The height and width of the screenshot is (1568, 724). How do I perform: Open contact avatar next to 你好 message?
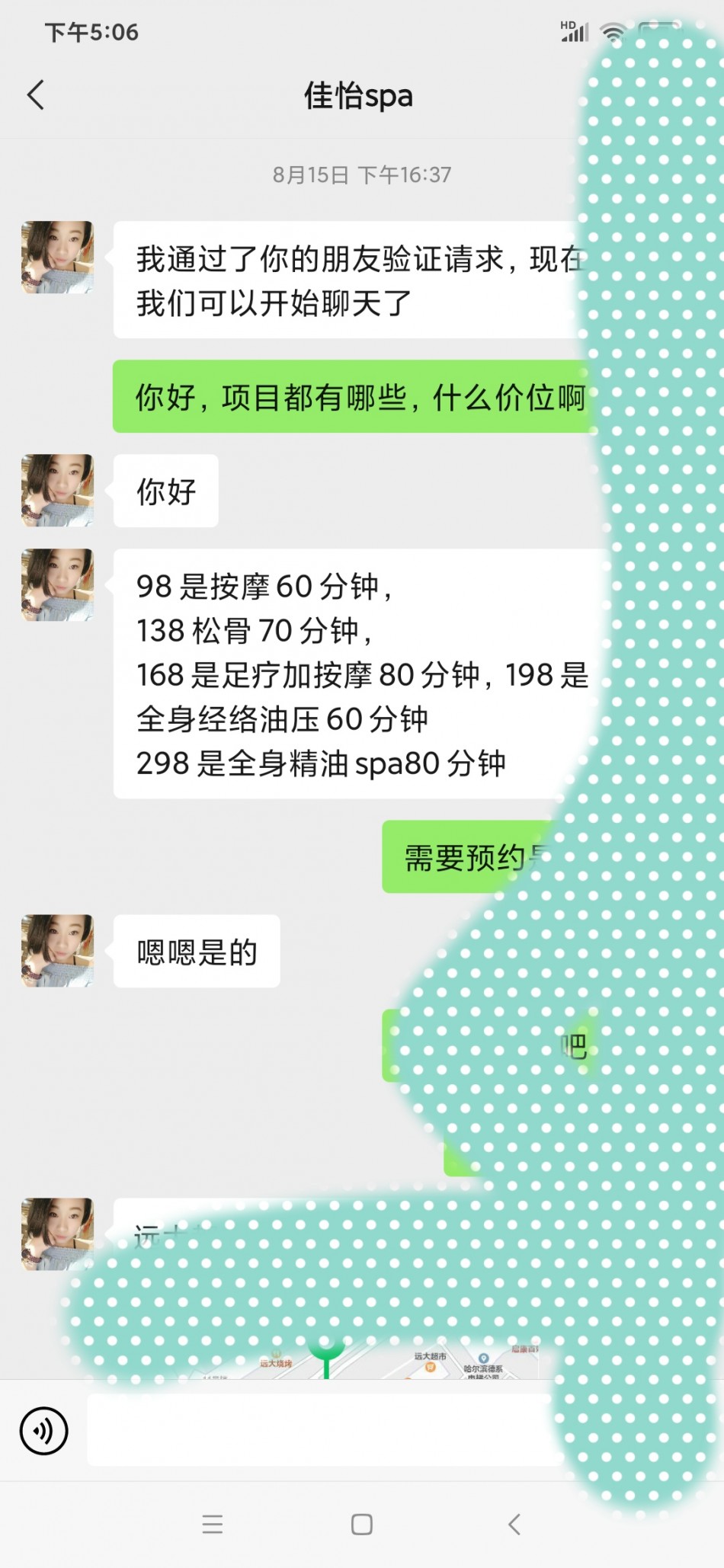coord(57,491)
